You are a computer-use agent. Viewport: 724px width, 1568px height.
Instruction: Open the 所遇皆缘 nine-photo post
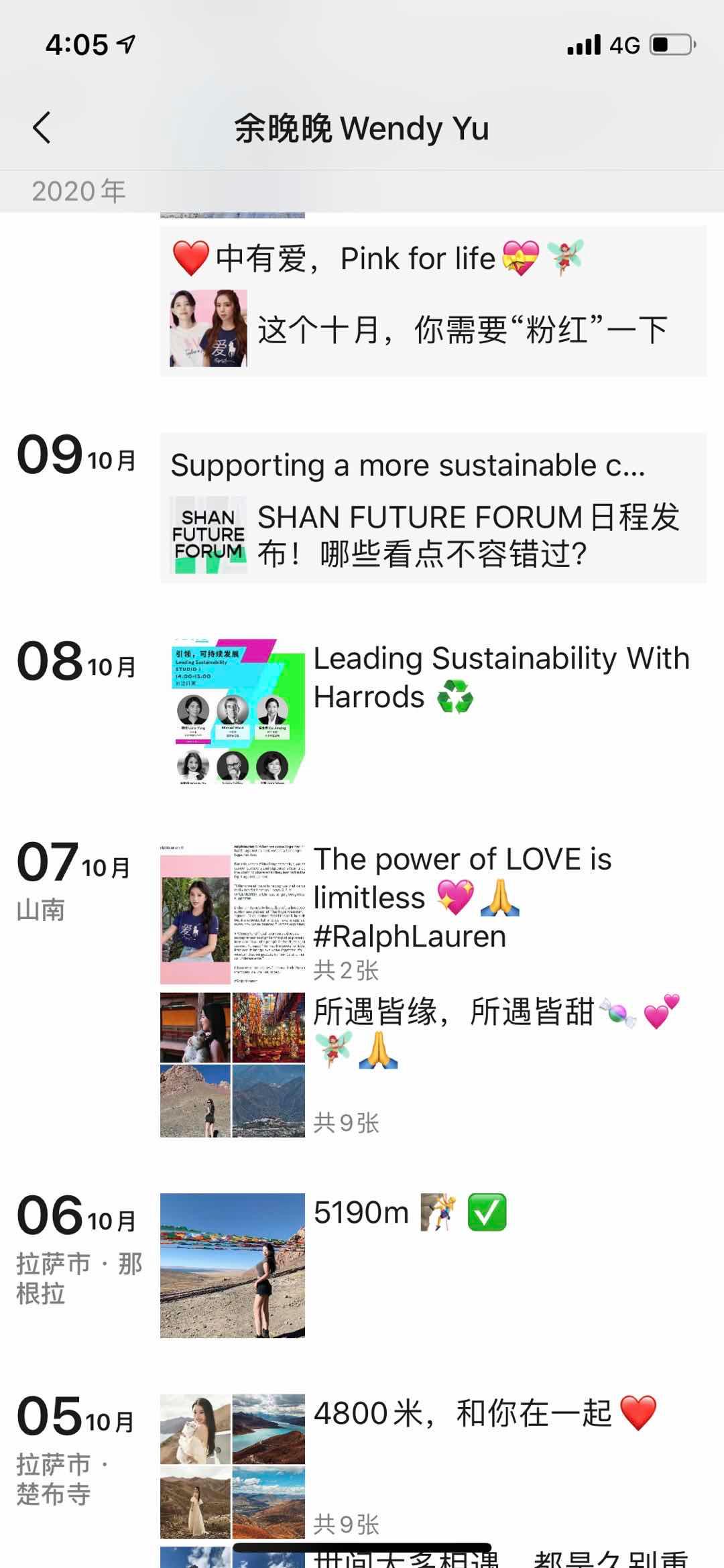[x=233, y=1065]
